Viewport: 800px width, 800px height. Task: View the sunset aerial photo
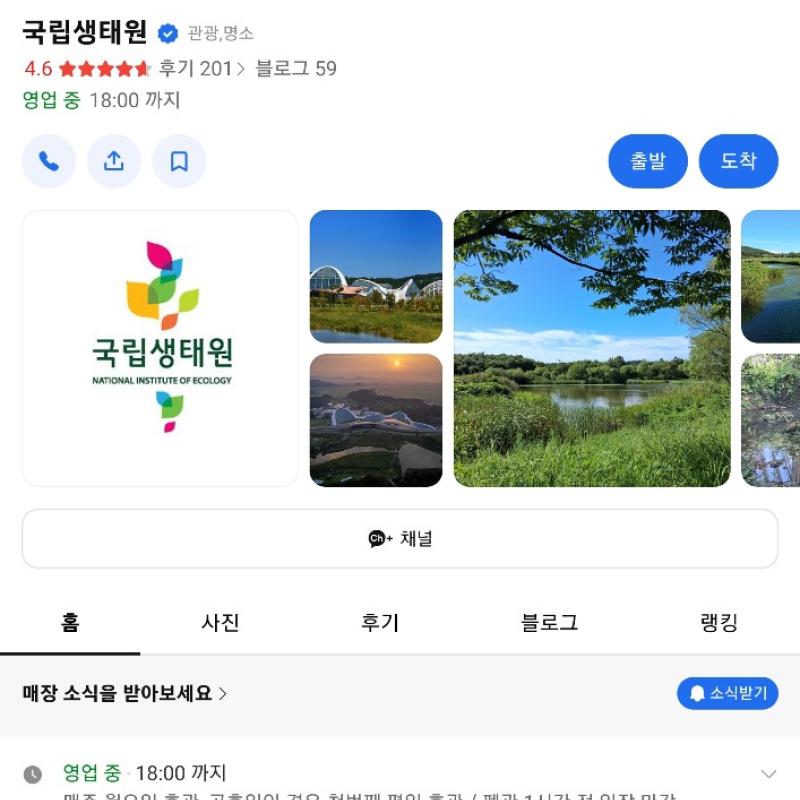point(376,420)
